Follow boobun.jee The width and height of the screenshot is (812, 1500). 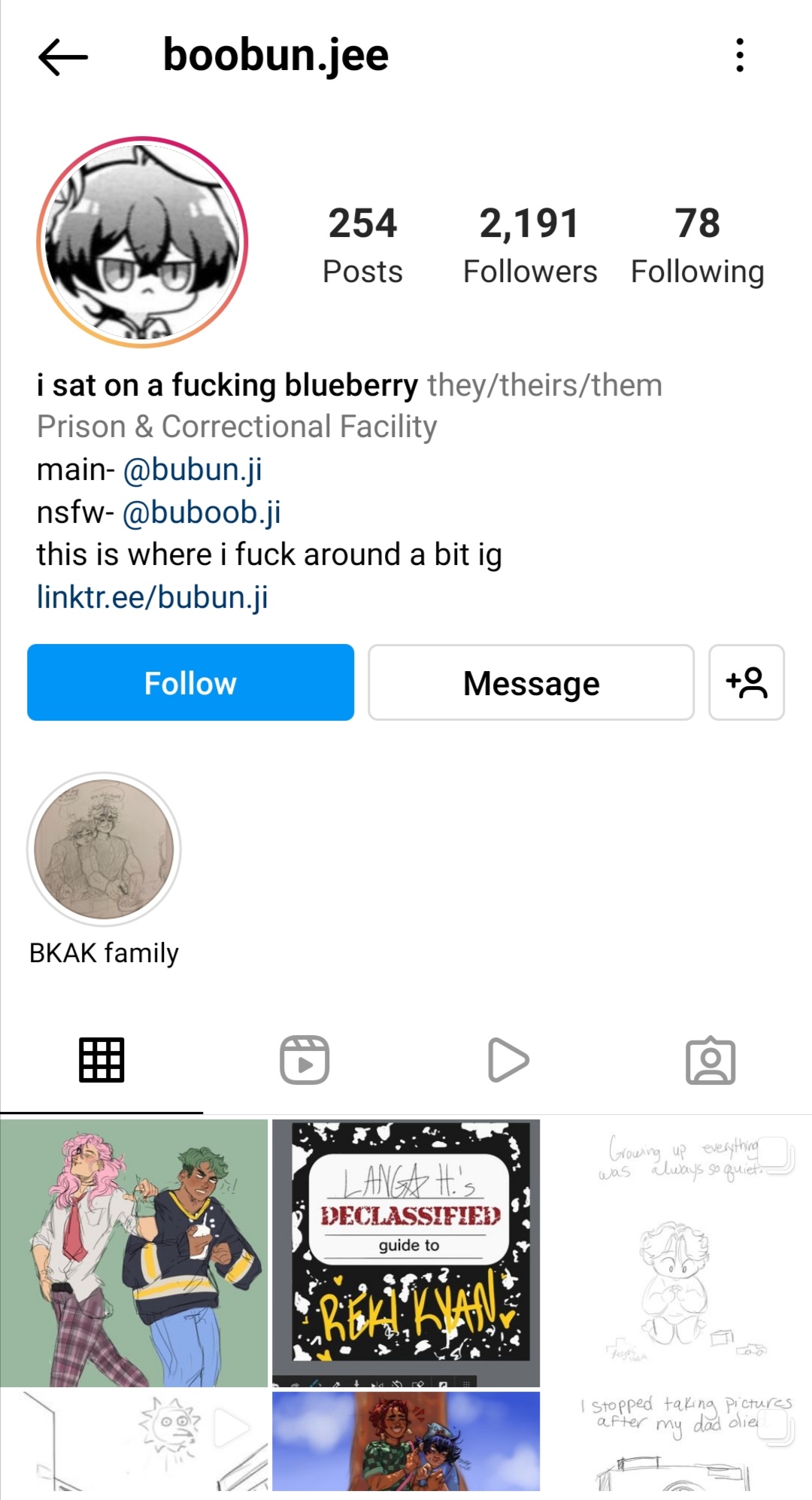(x=190, y=682)
